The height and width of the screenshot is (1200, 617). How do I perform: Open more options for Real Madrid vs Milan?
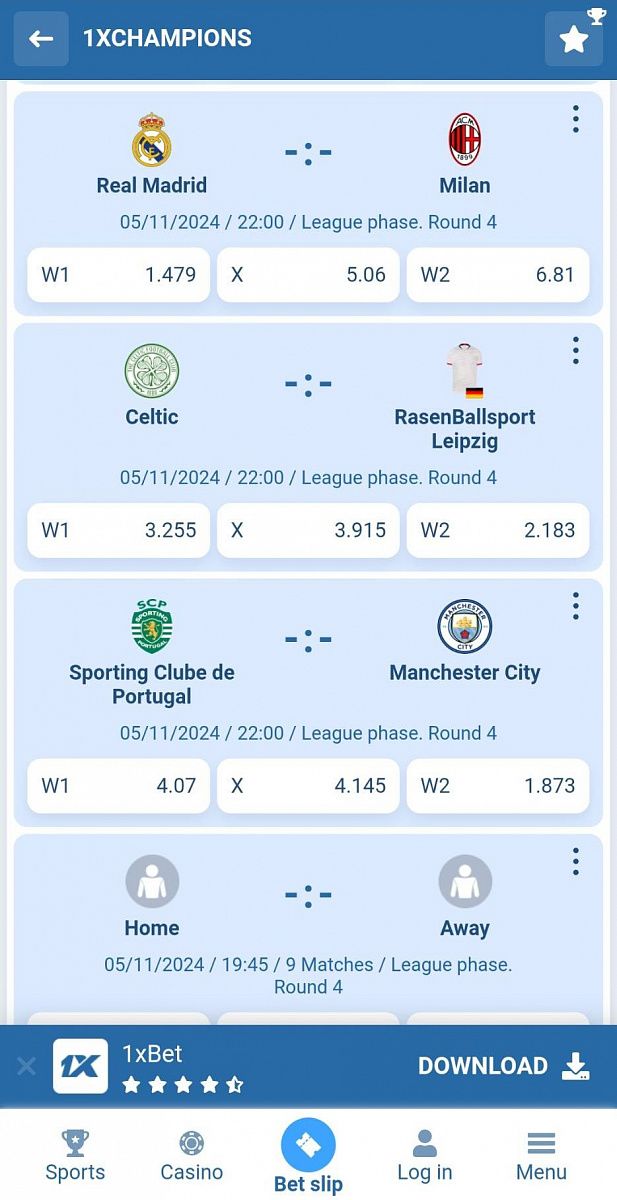point(575,120)
